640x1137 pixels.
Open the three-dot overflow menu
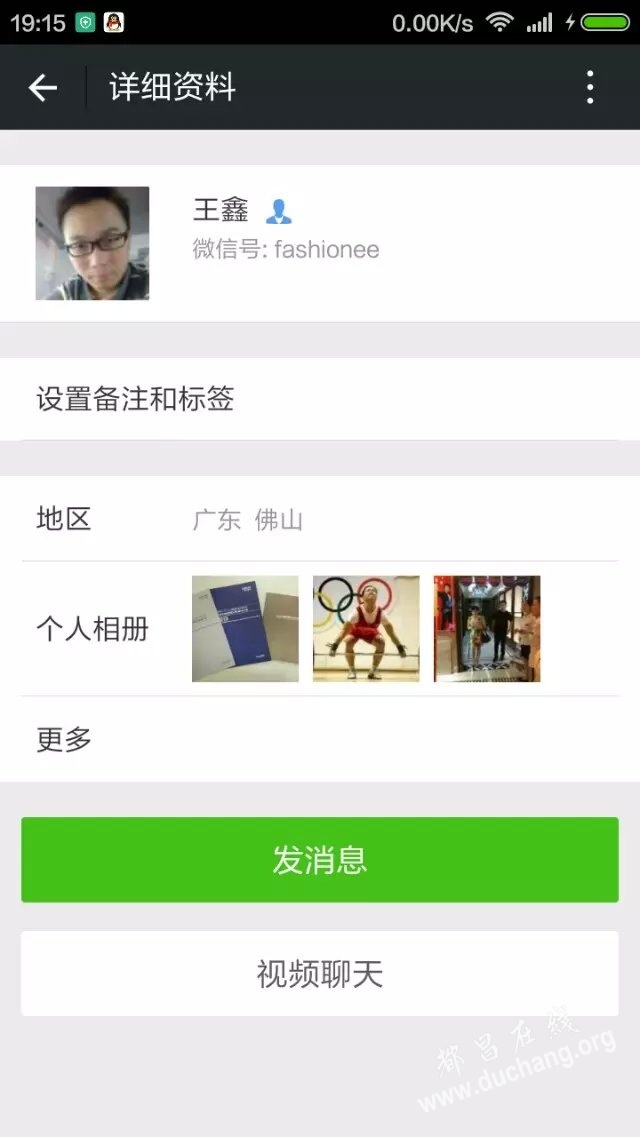point(590,88)
